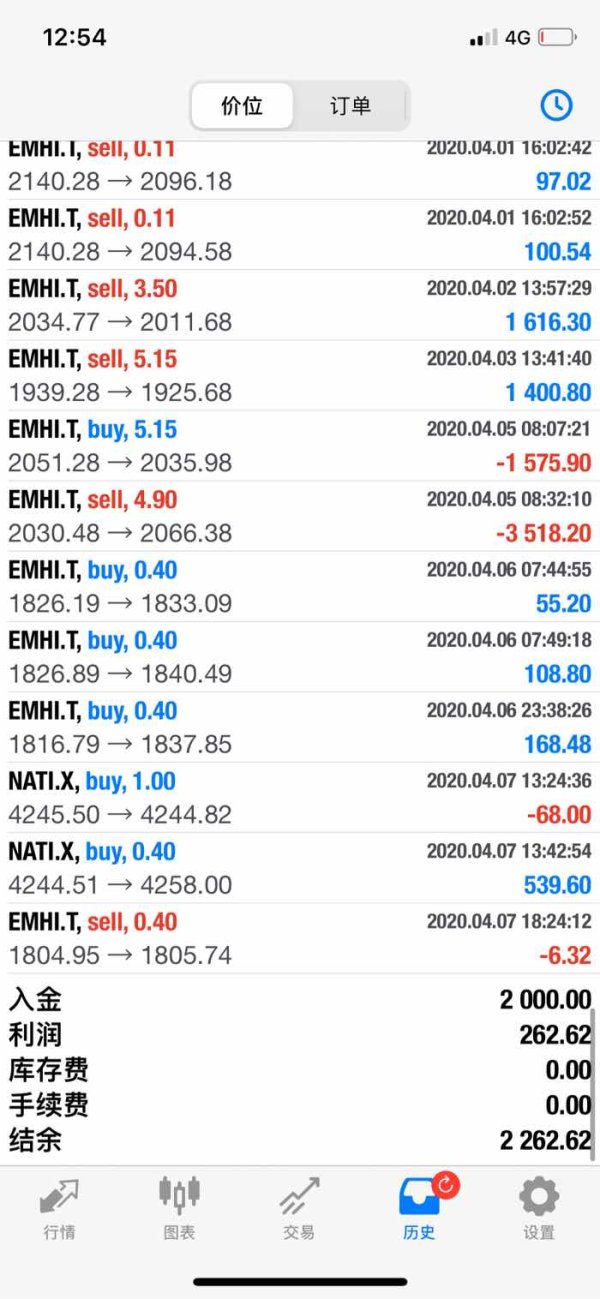
Task: Open the 图表 tab
Action: pos(179,1208)
